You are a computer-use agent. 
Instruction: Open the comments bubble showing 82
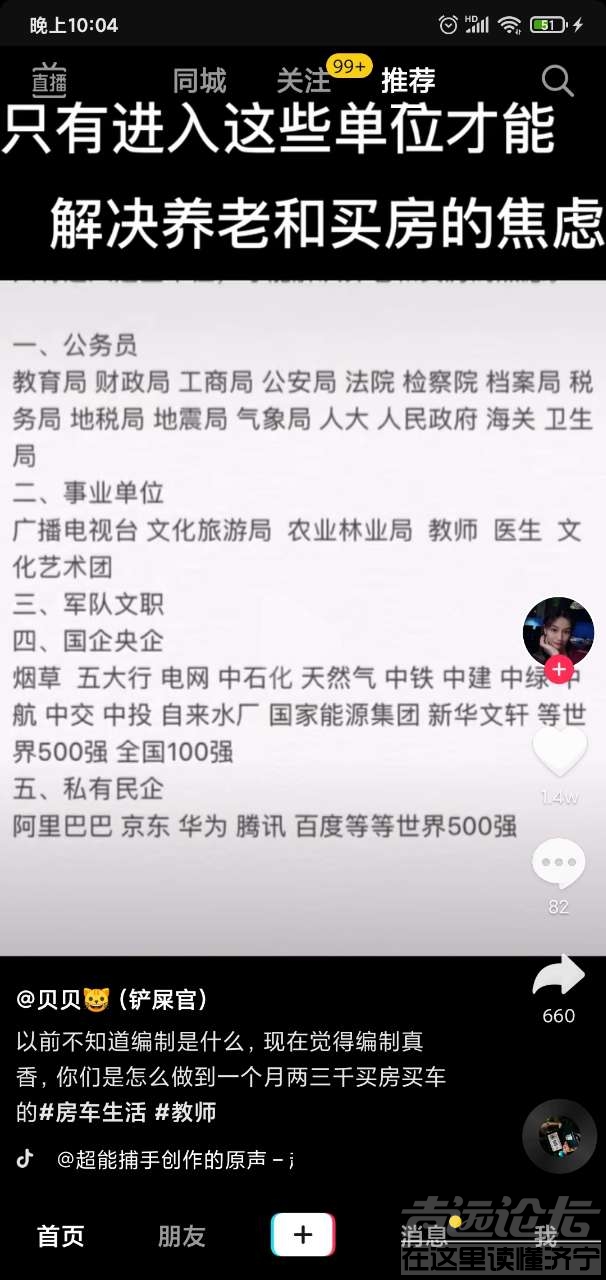coord(558,865)
